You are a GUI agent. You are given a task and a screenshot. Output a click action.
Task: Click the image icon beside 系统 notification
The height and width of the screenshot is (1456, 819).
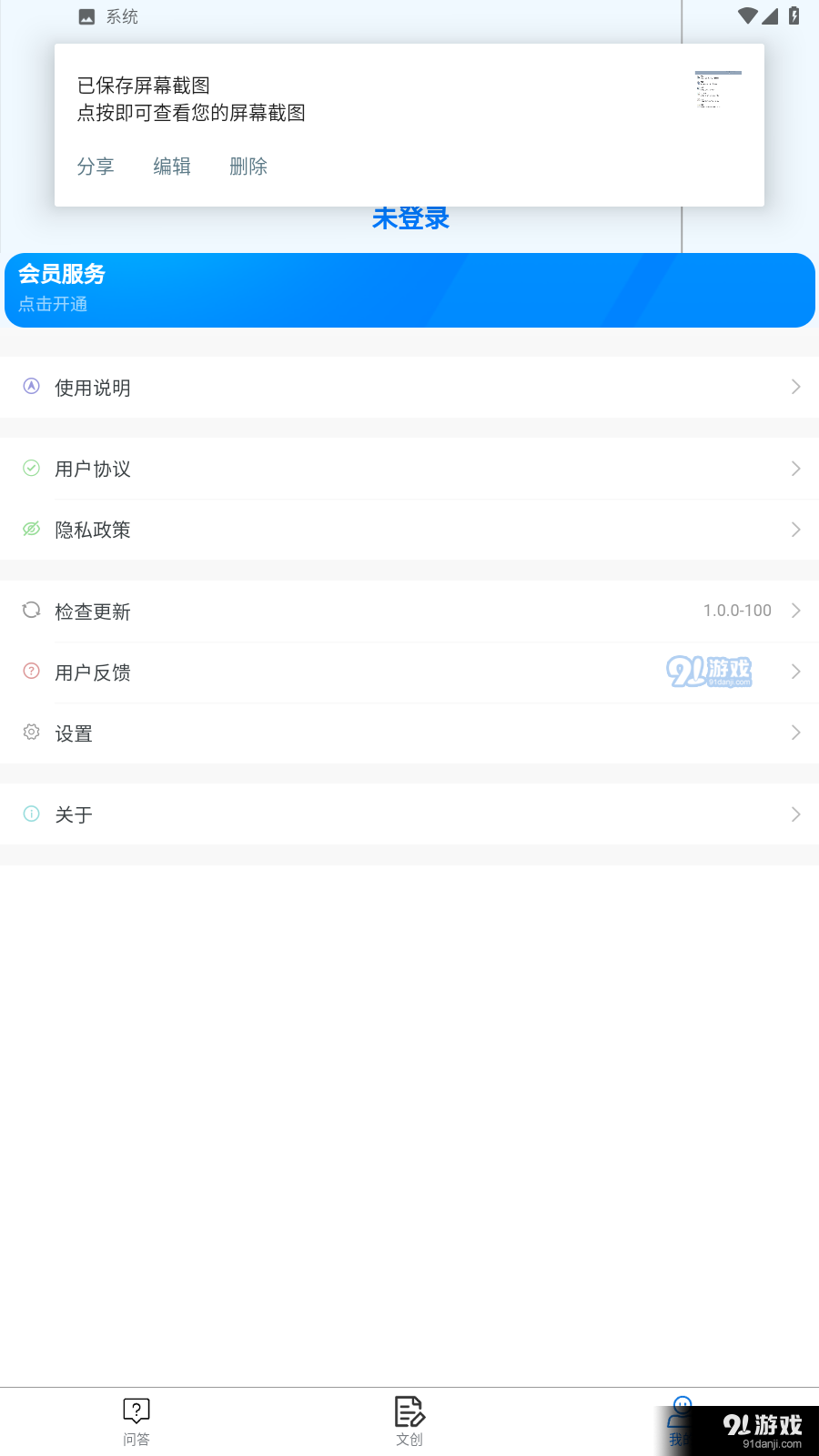(85, 15)
